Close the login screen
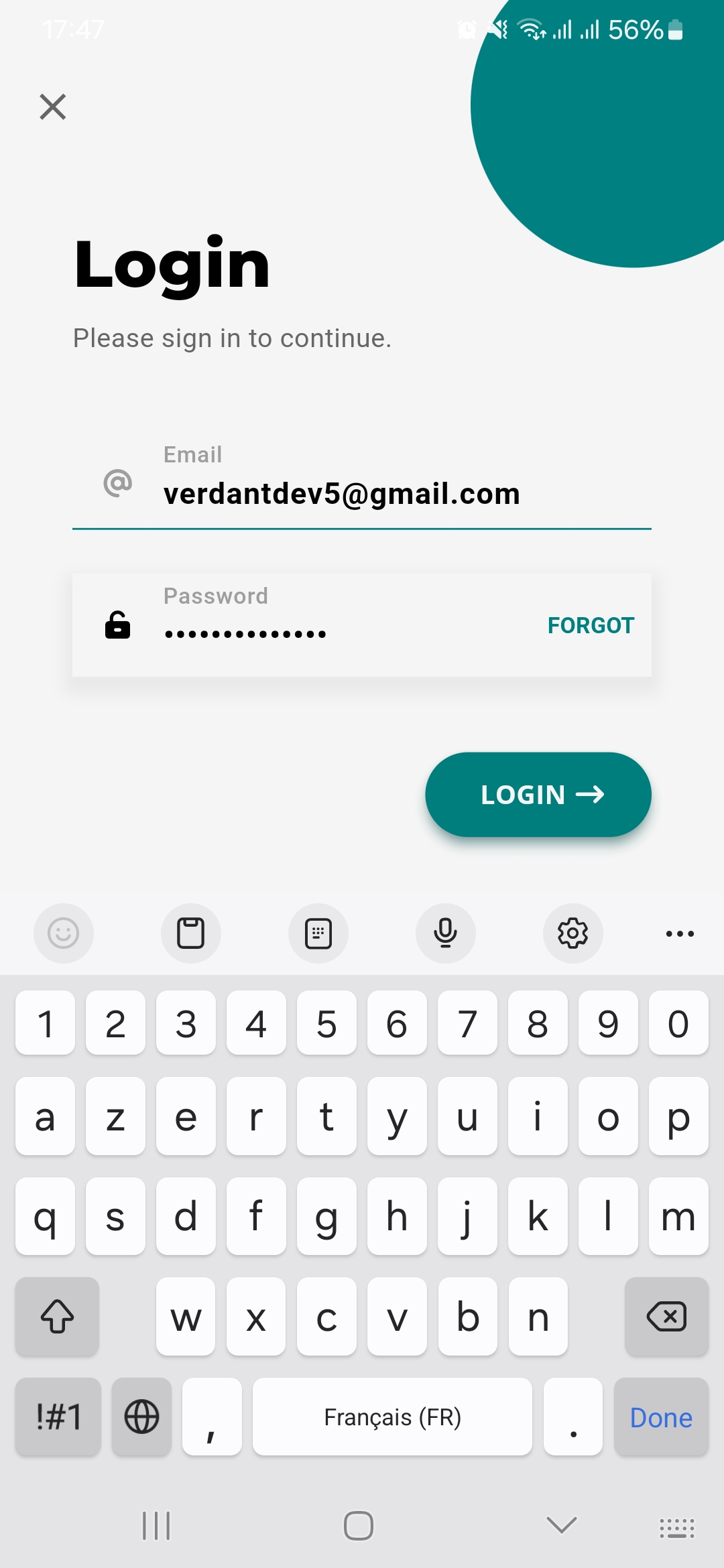This screenshot has height=1568, width=724. coord(53,107)
